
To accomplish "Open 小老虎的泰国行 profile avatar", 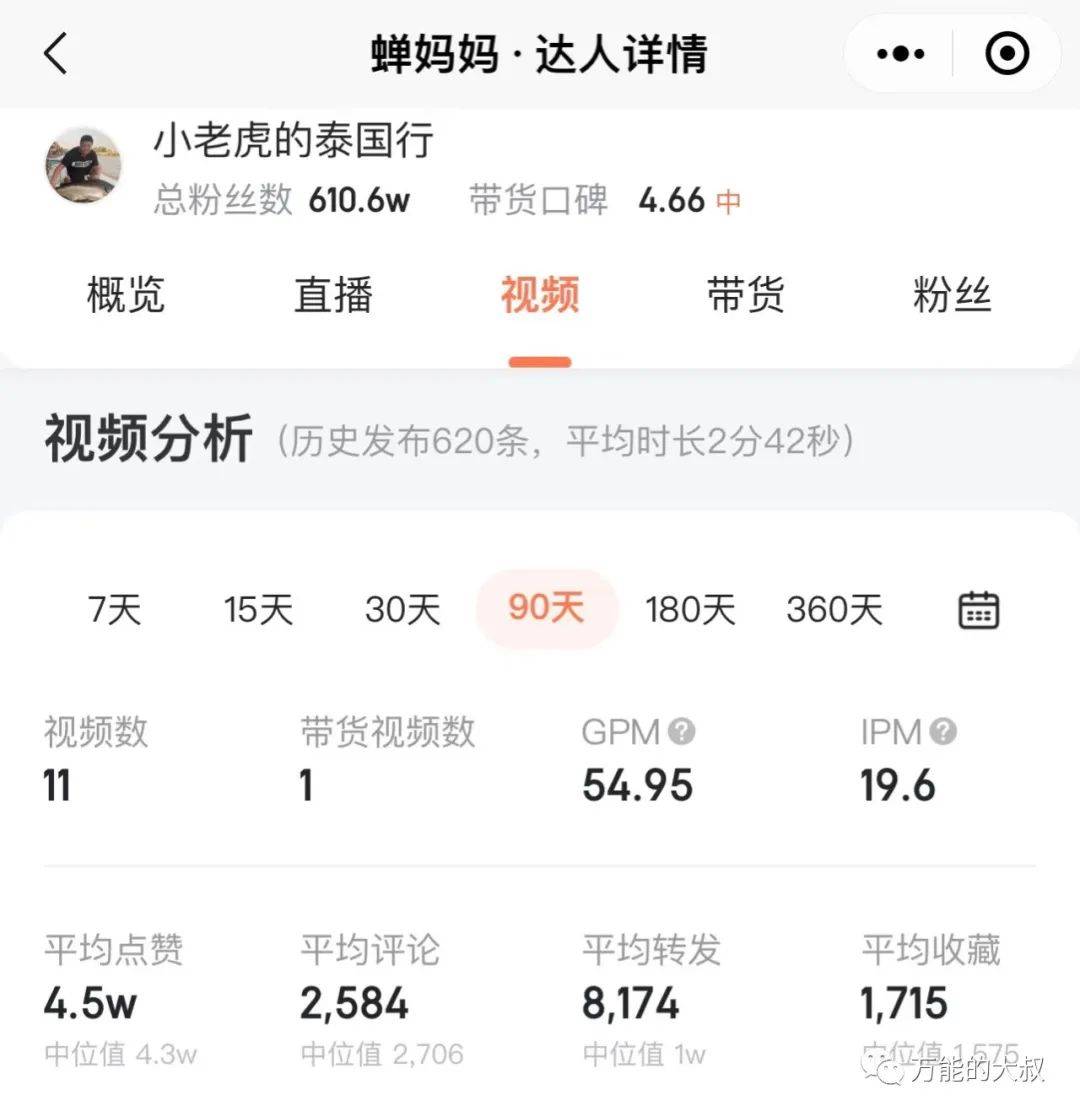I will coord(83,166).
